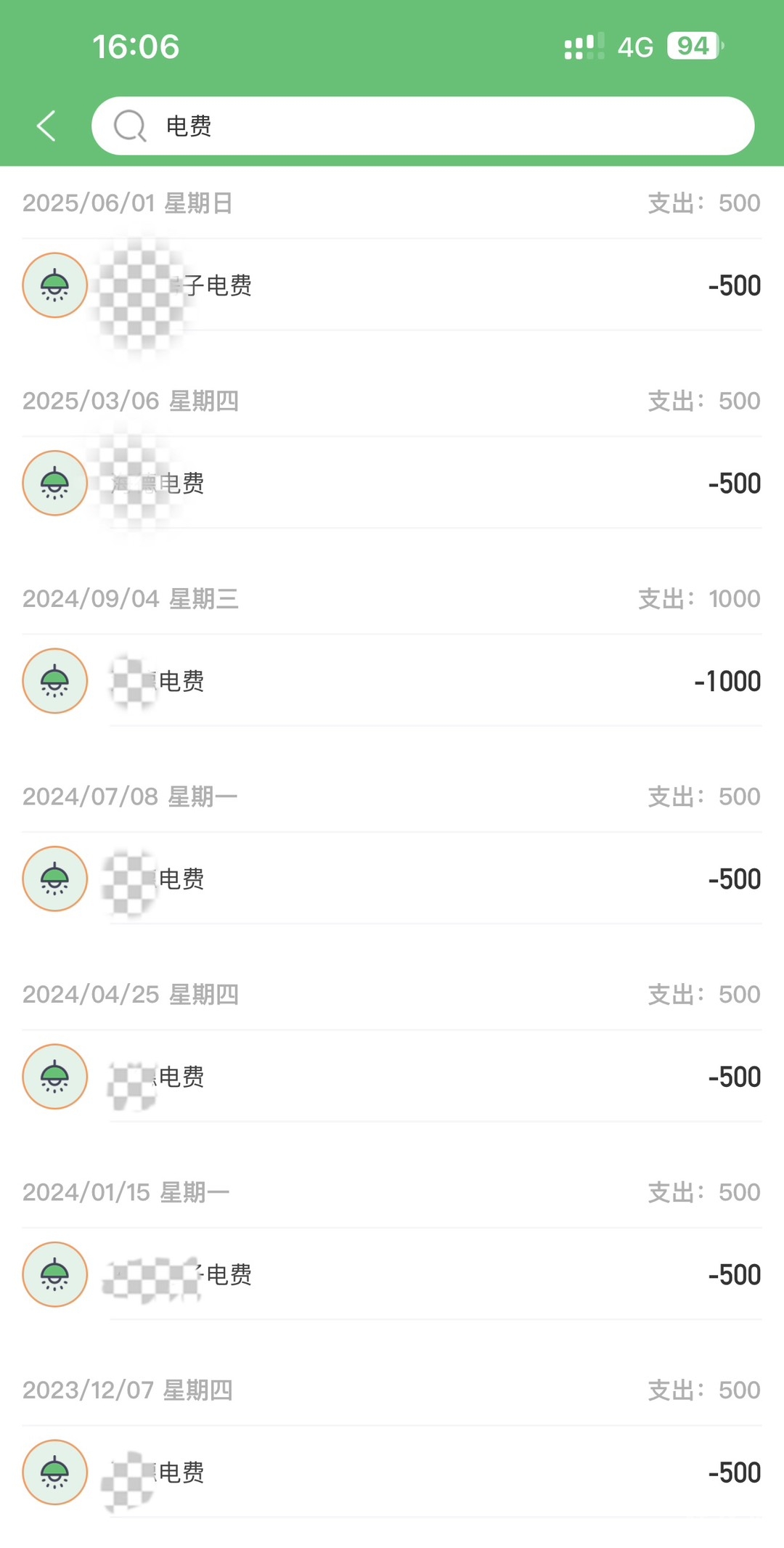Image resolution: width=784 pixels, height=1548 pixels.
Task: Open the 2024/04/25 电费 expense entry
Action: pos(392,1076)
